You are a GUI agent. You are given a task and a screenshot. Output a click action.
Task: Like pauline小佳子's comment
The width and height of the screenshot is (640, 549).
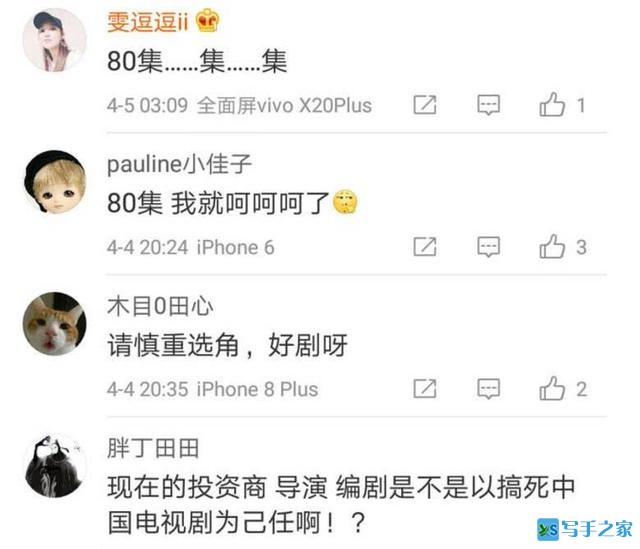(x=552, y=247)
